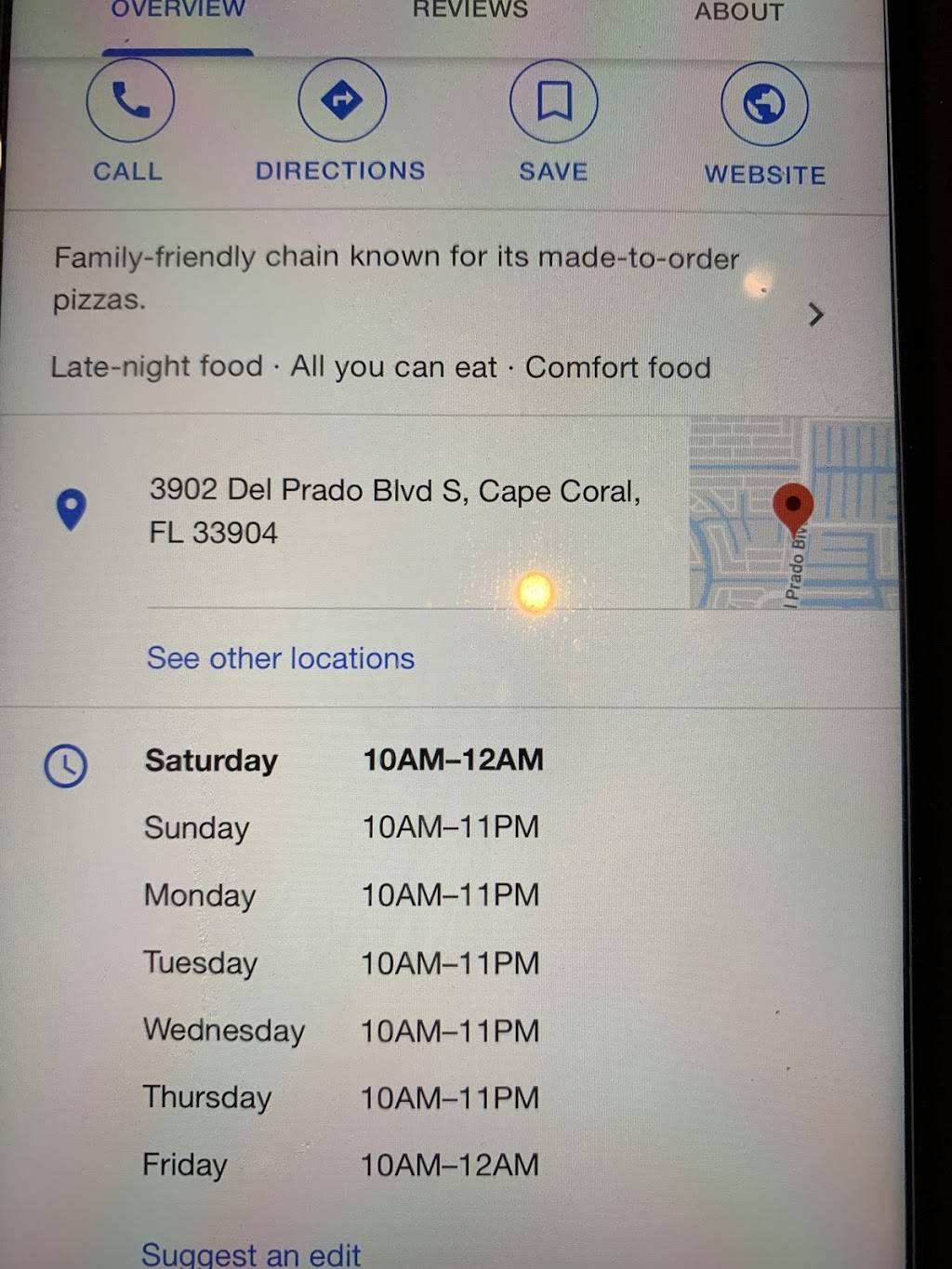Viewport: 952px width, 1269px height.
Task: Open See other locations
Action: coord(280,658)
